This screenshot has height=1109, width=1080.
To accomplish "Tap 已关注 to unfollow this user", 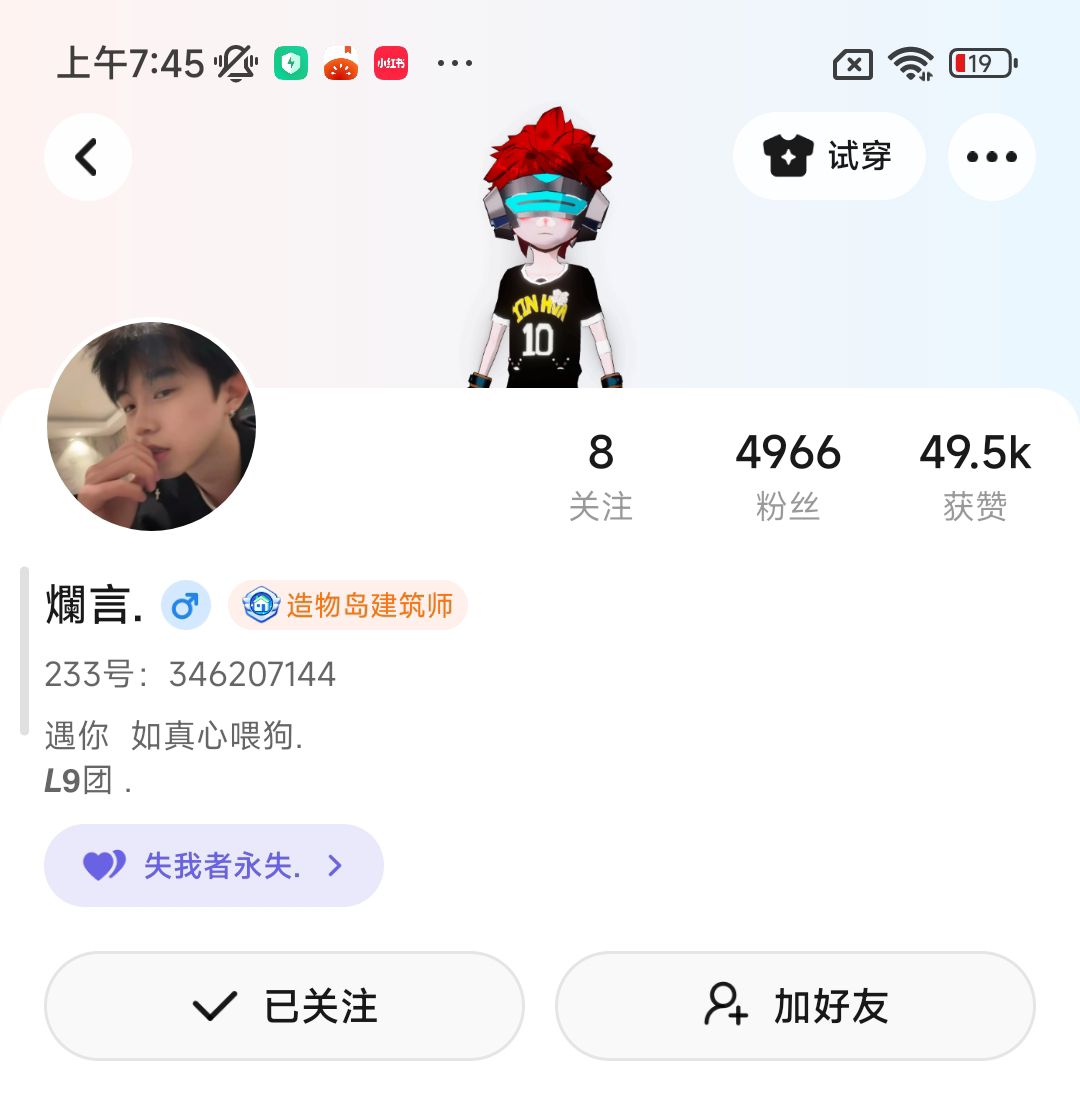I will [284, 1005].
